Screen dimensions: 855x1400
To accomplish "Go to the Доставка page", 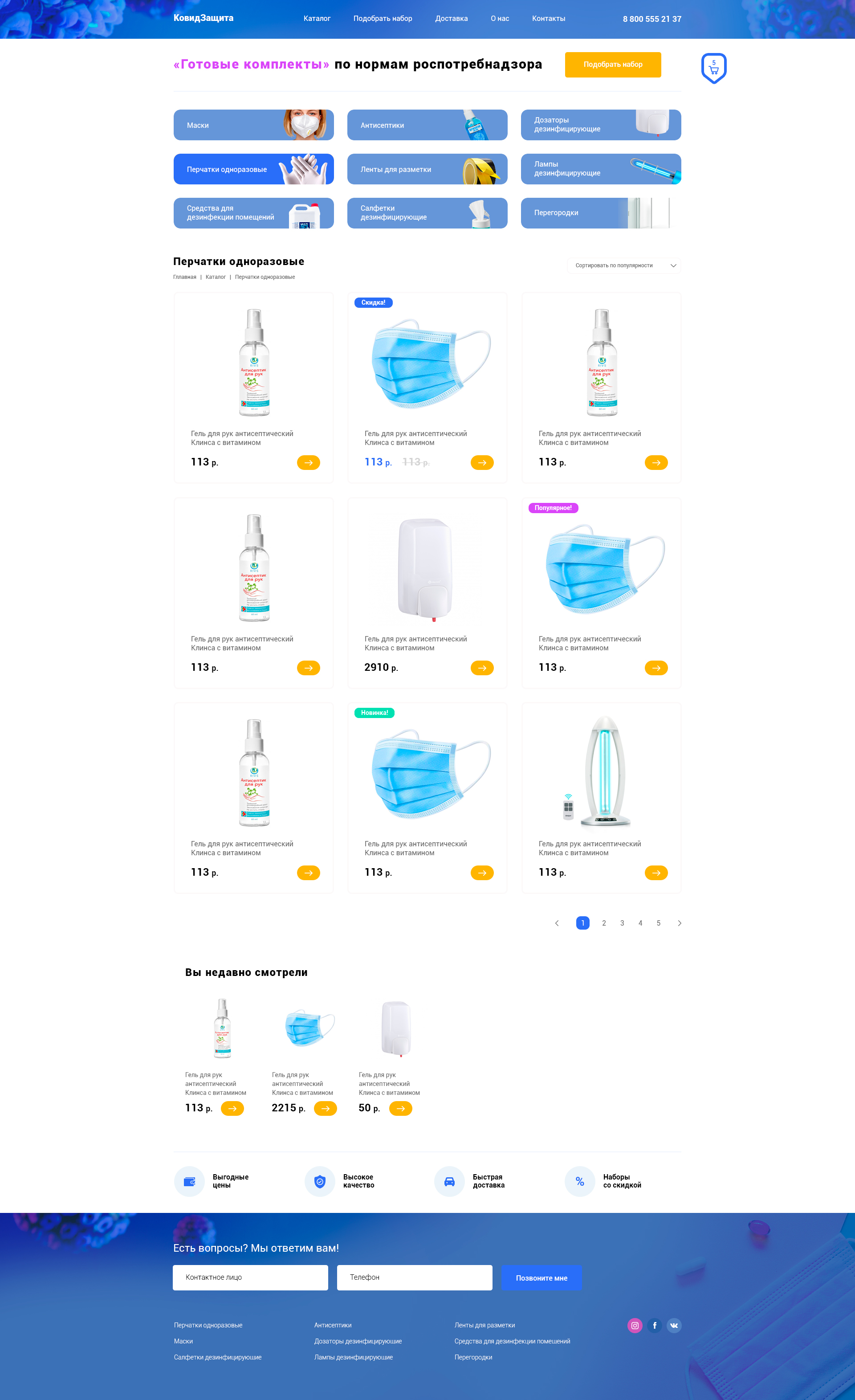I will pos(451,19).
